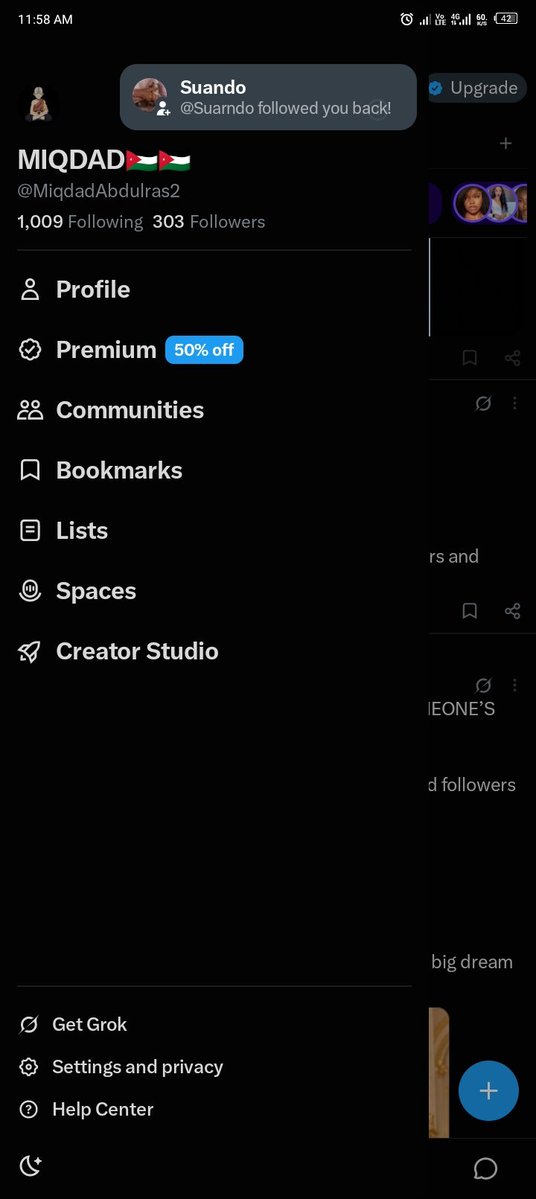
Task: Tap the blue compose plus button
Action: (489, 1091)
